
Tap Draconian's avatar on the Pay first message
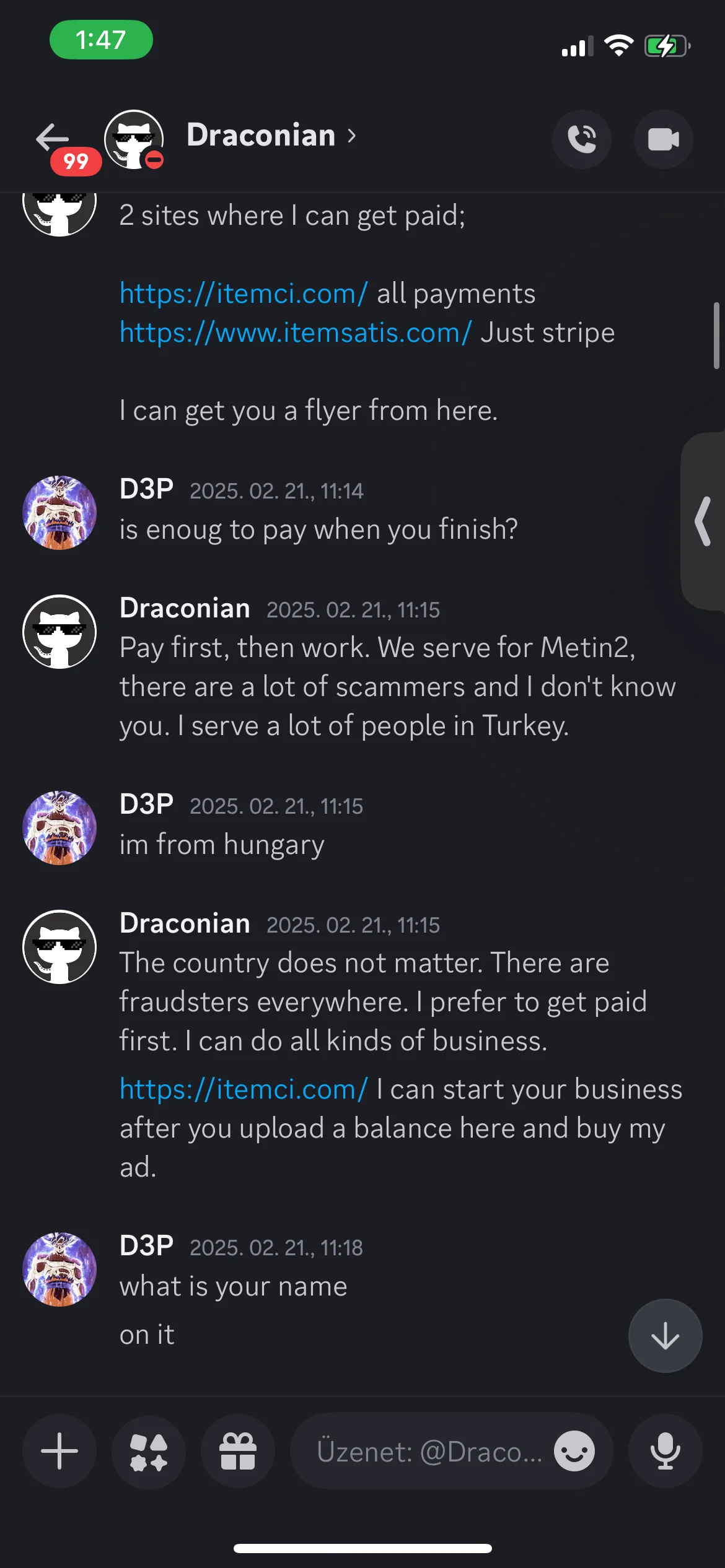click(x=59, y=632)
